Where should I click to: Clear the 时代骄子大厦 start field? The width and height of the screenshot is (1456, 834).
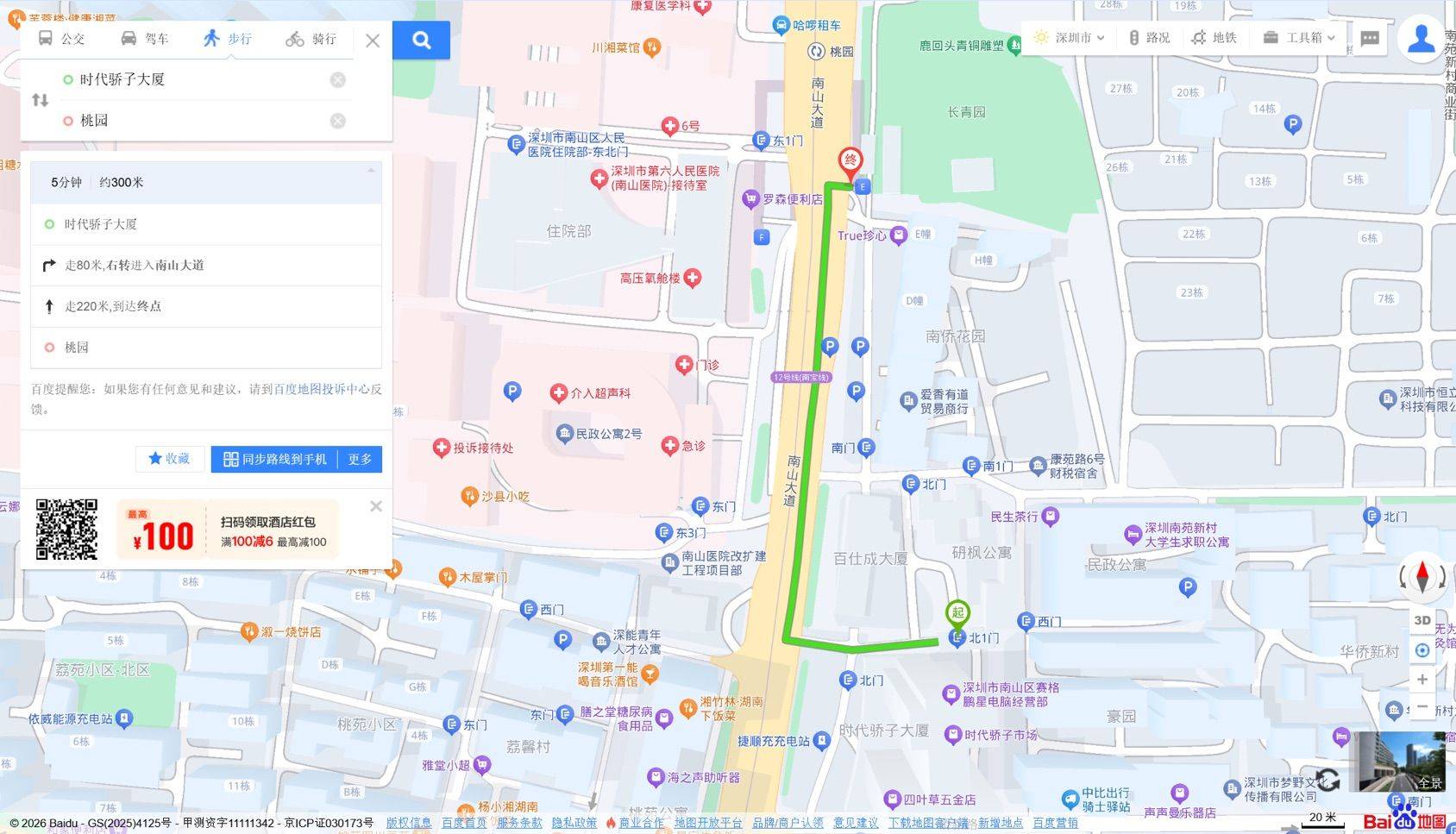click(x=338, y=79)
